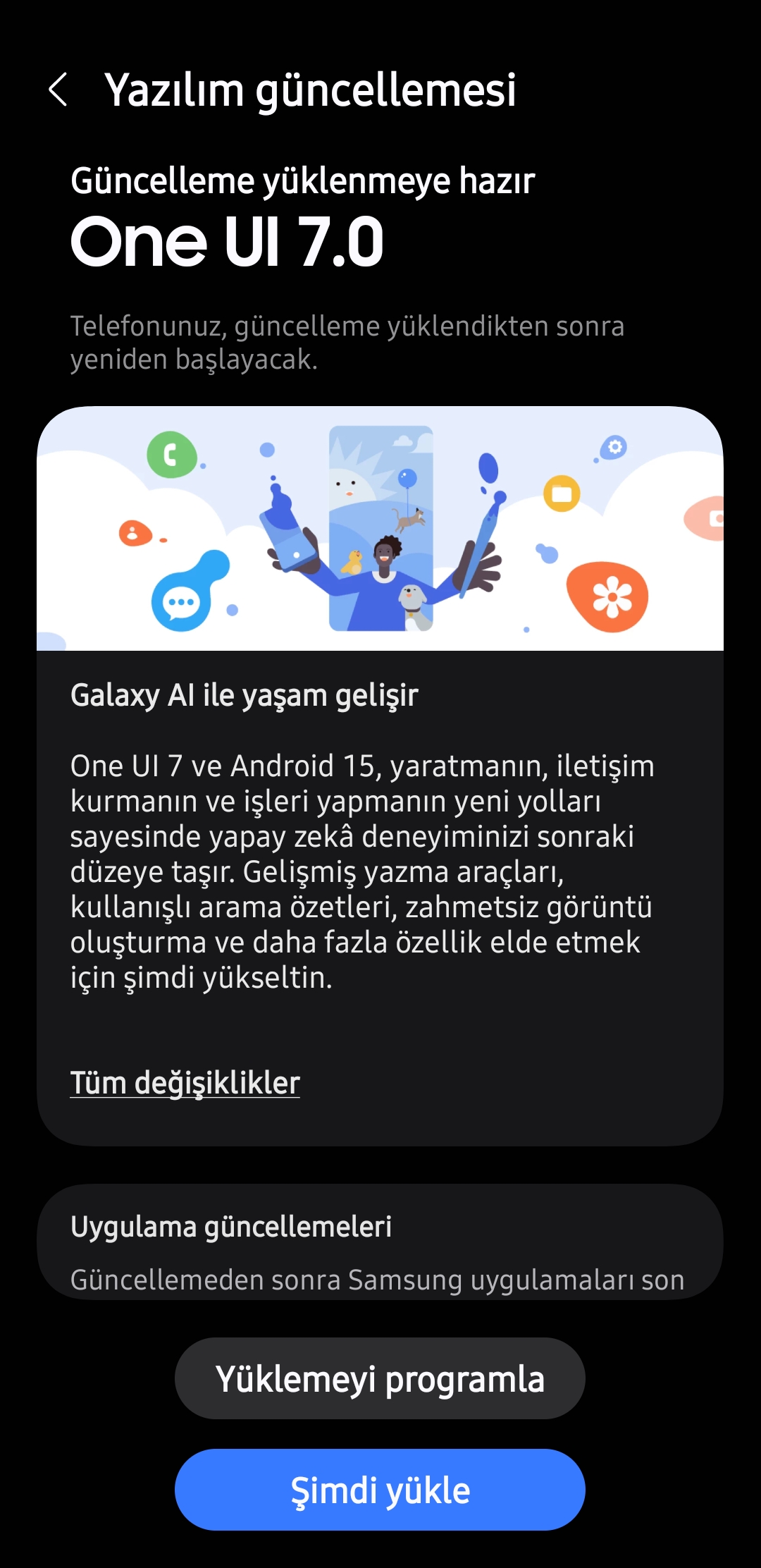Image resolution: width=761 pixels, height=1568 pixels.
Task: Install now with Şimdi yükle
Action: pyautogui.click(x=380, y=1490)
